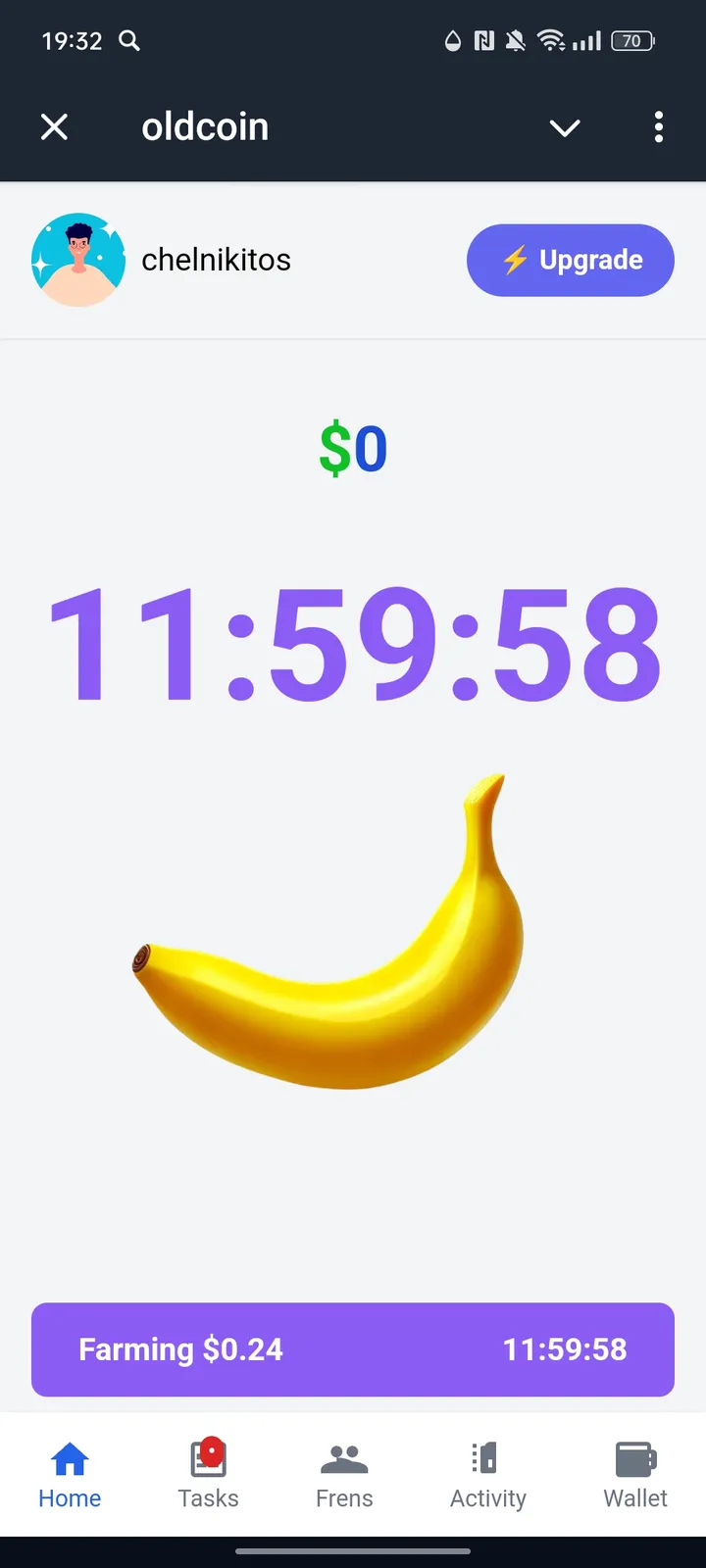
Task: Open the search icon in the status bar
Action: (128, 41)
